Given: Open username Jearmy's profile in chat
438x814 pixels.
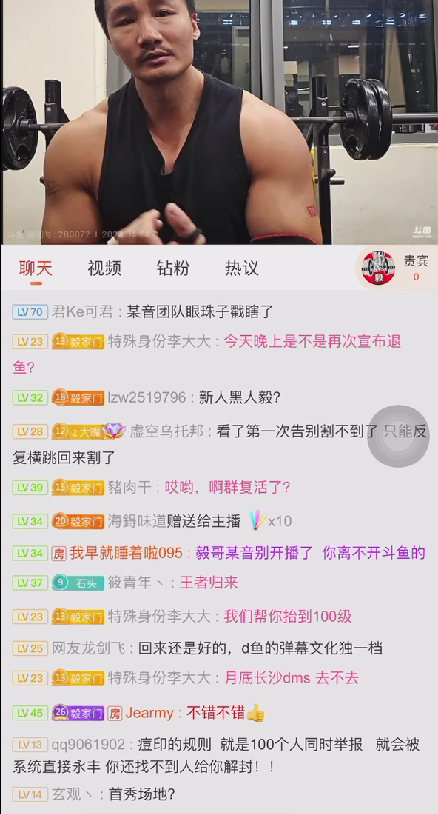Looking at the screenshot, I should pyautogui.click(x=149, y=713).
